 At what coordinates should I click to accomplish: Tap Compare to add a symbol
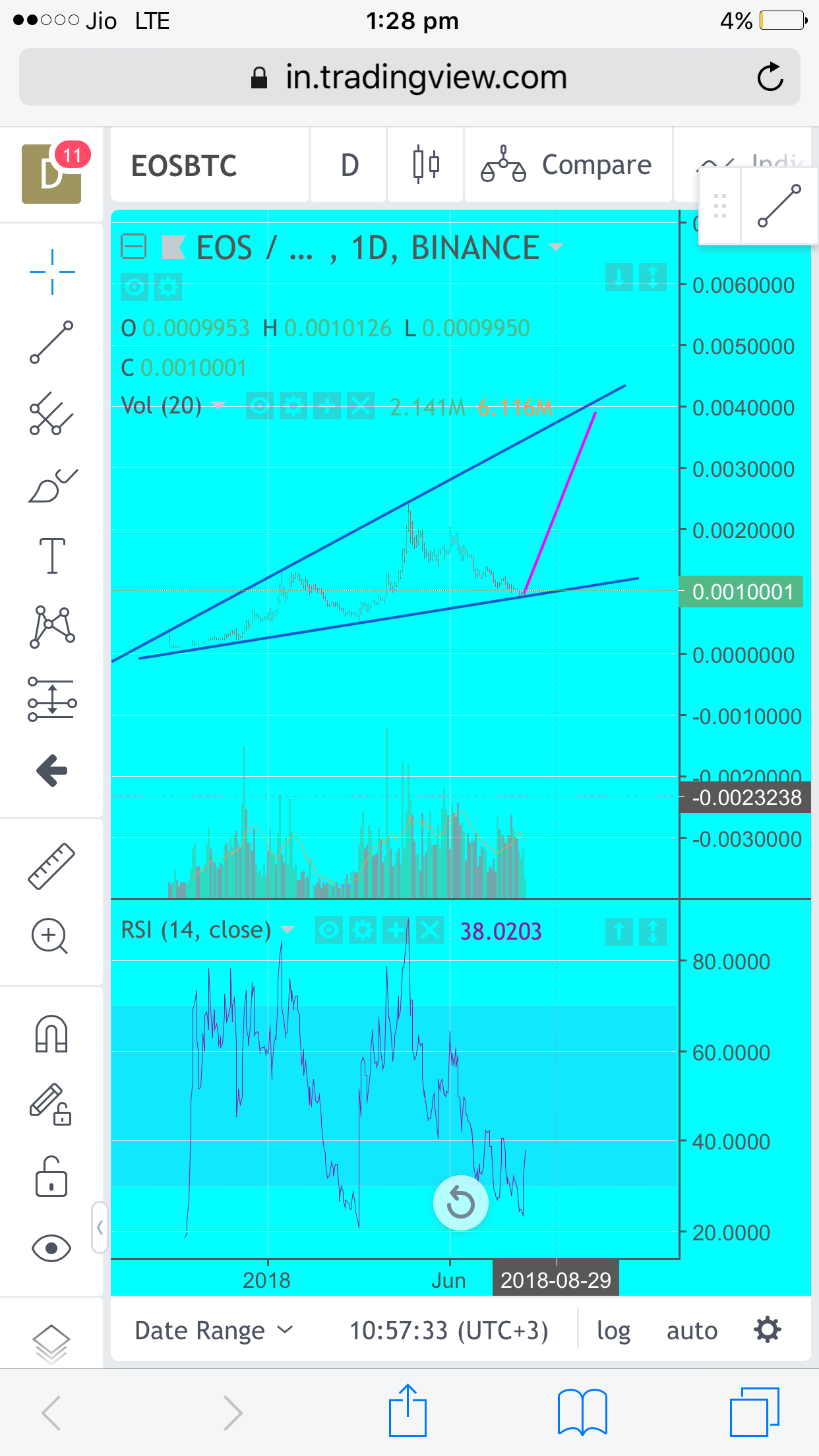(x=567, y=166)
